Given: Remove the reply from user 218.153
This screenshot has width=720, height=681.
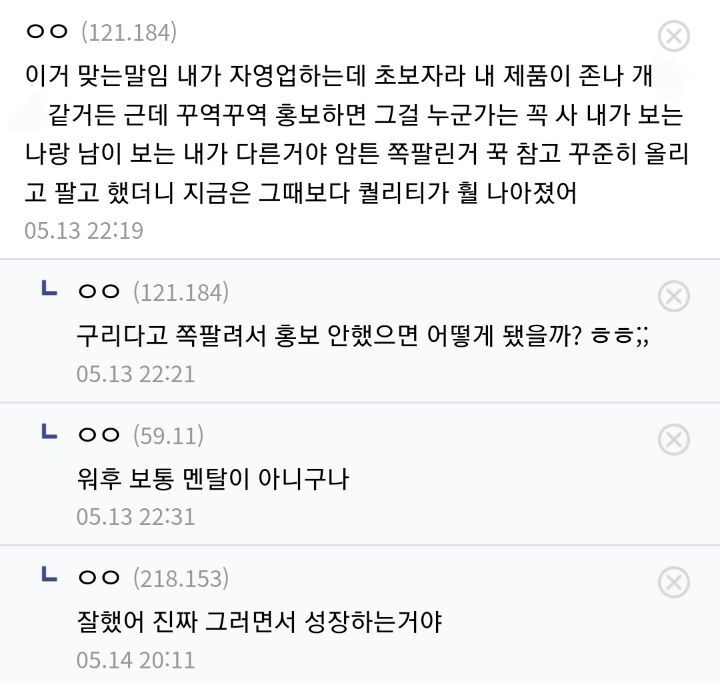Looking at the screenshot, I should tap(674, 582).
